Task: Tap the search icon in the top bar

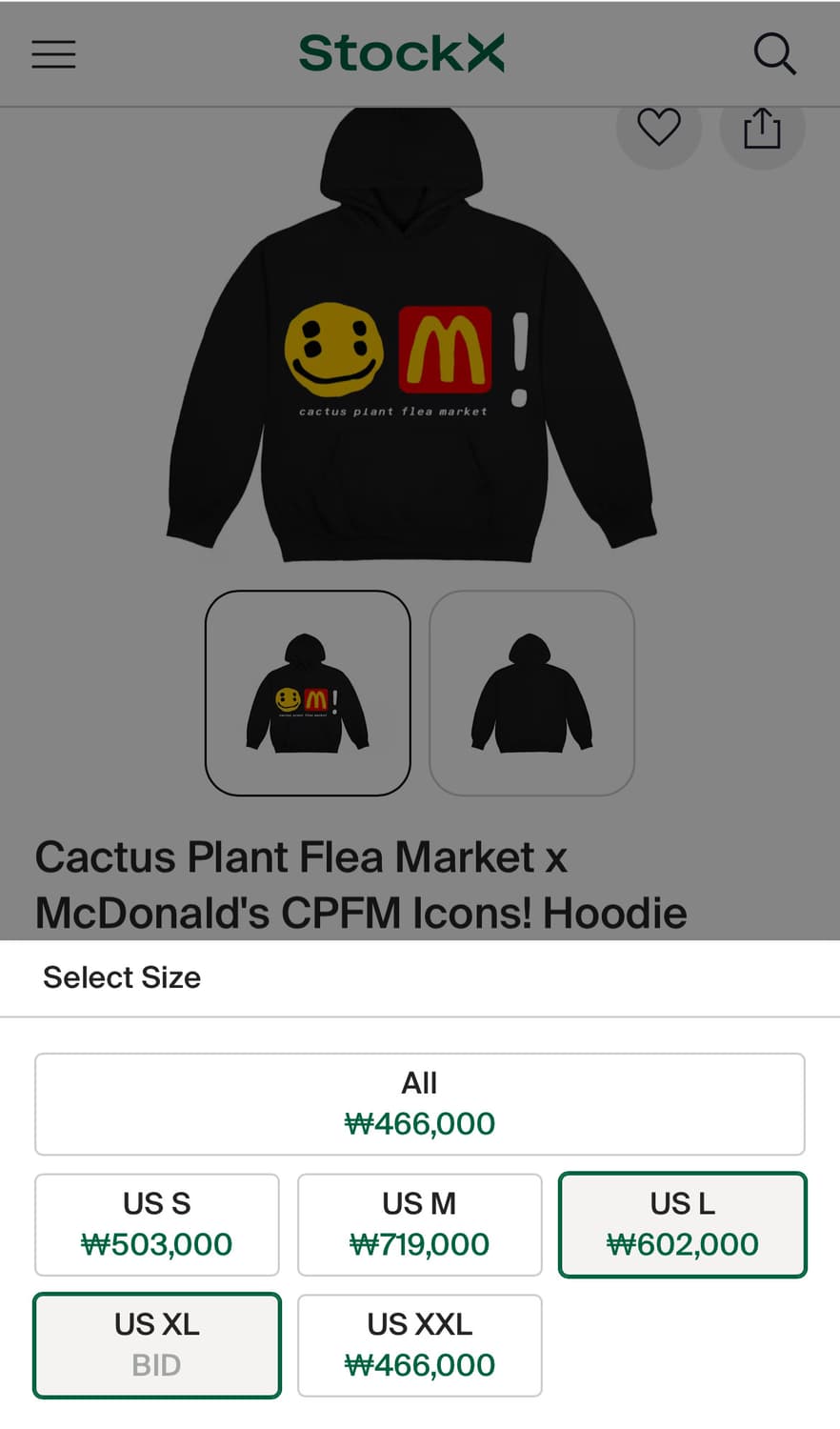Action: [775, 54]
